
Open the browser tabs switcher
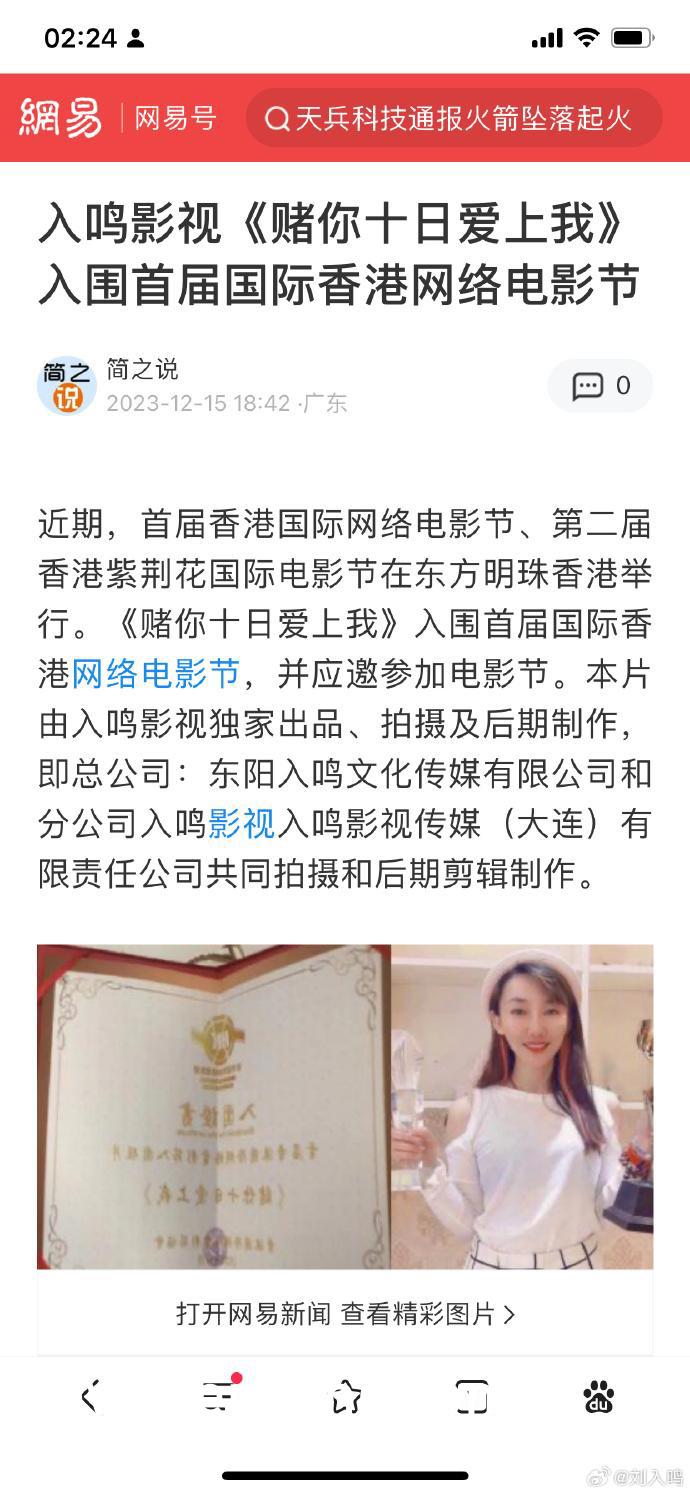click(x=472, y=1397)
